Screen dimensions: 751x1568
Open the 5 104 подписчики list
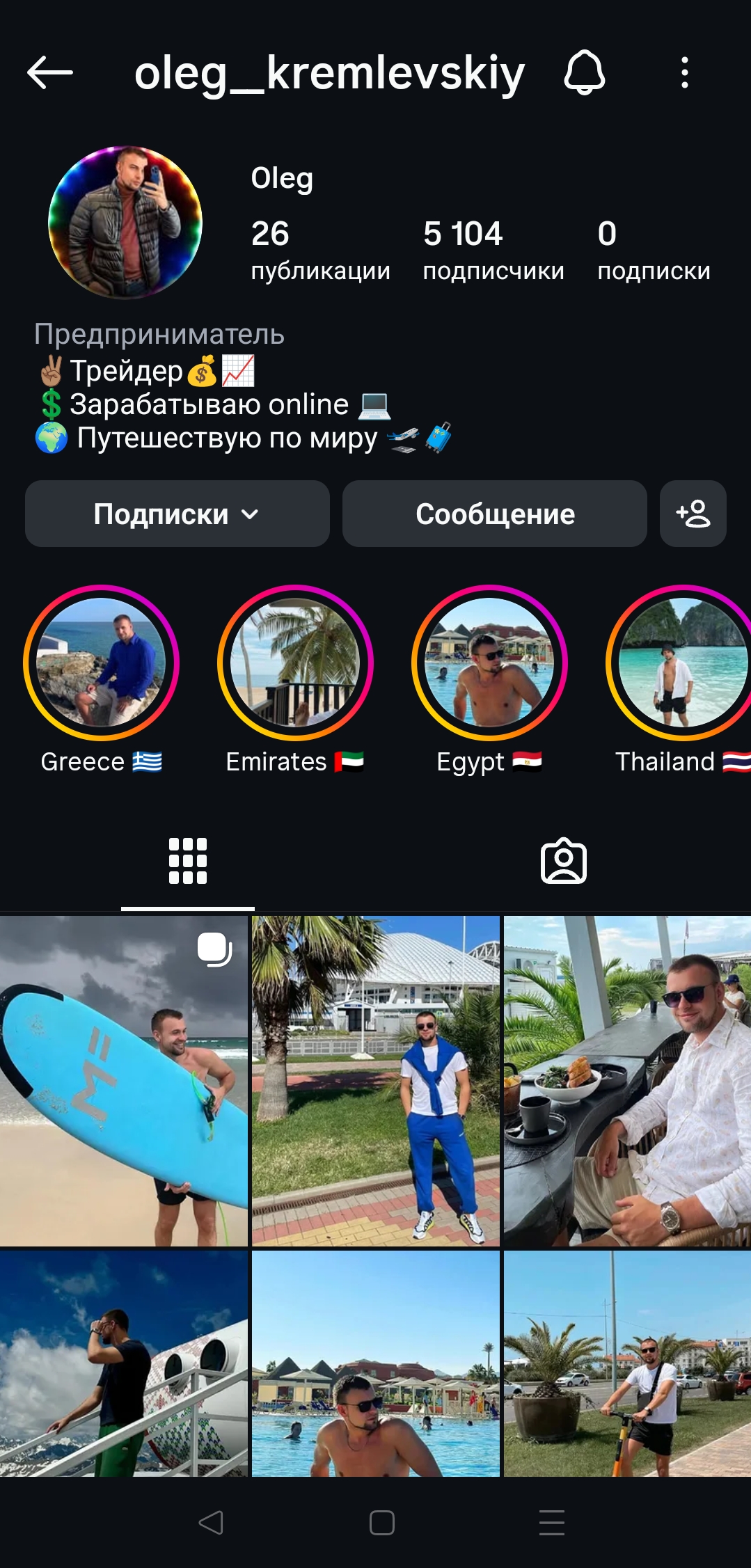coord(493,250)
